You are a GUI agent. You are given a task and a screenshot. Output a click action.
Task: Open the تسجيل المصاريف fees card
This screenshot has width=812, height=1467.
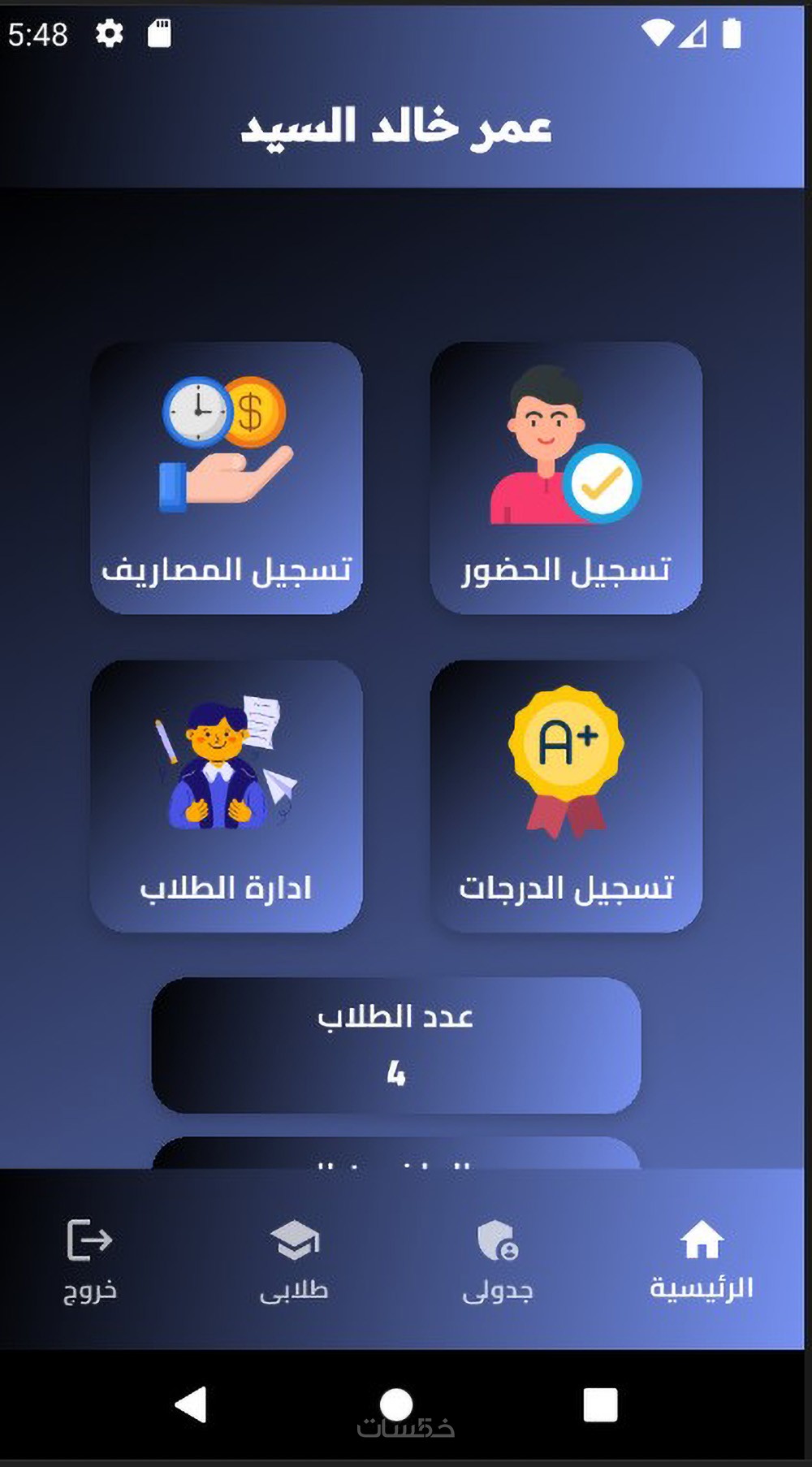point(227,478)
